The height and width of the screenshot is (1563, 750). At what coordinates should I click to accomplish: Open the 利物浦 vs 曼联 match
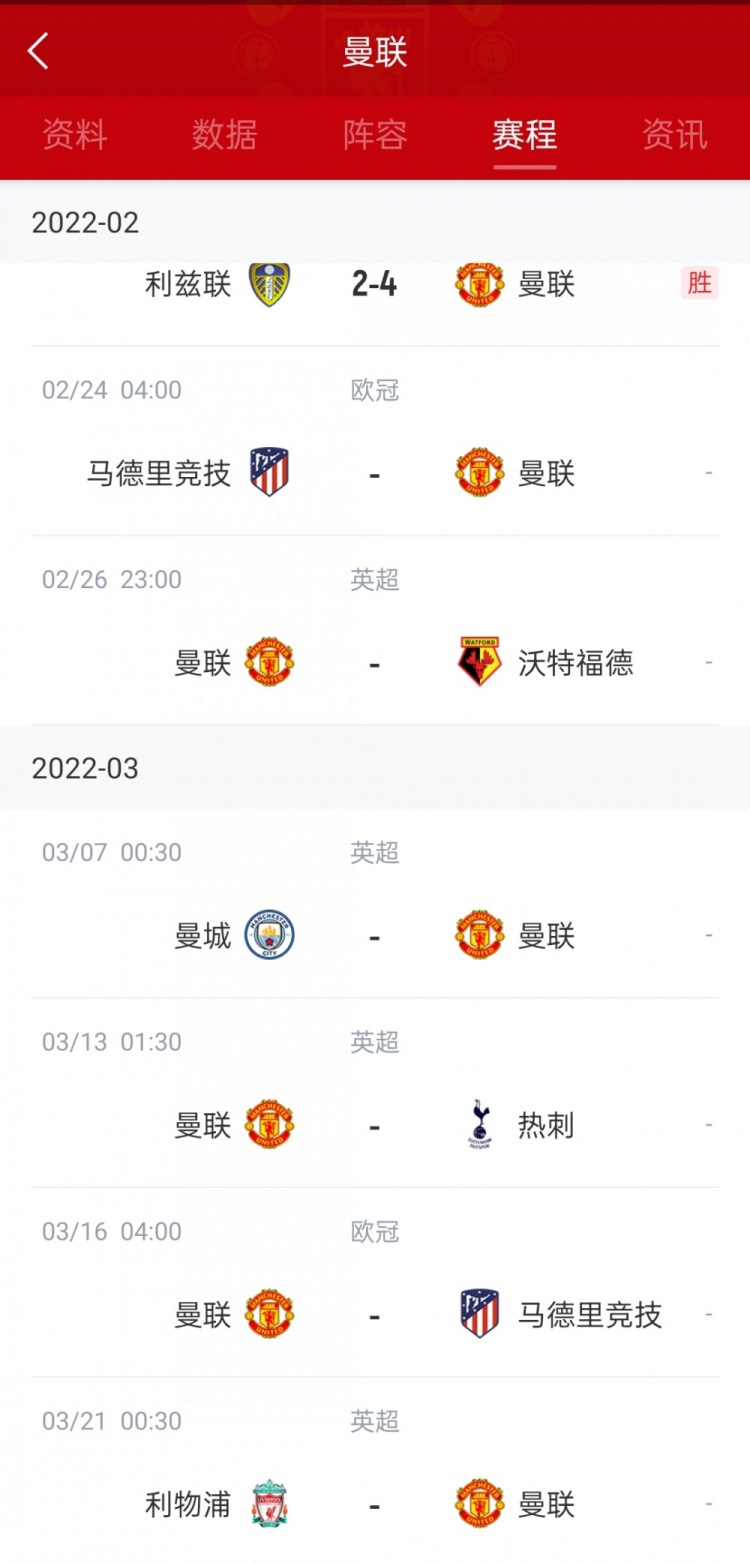coord(375,1470)
